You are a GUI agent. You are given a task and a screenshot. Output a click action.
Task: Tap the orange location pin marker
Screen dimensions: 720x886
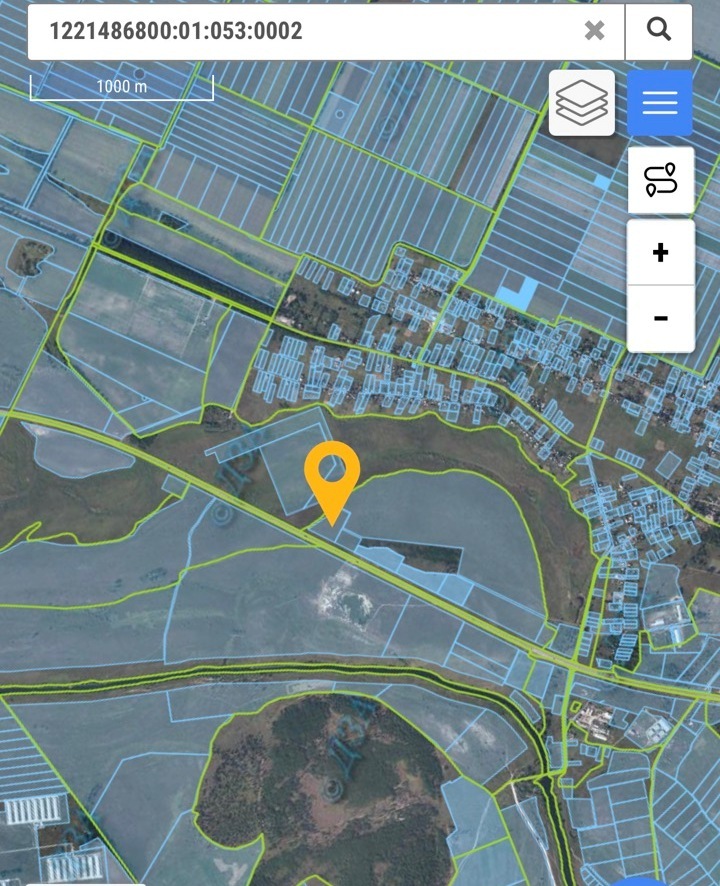[332, 476]
